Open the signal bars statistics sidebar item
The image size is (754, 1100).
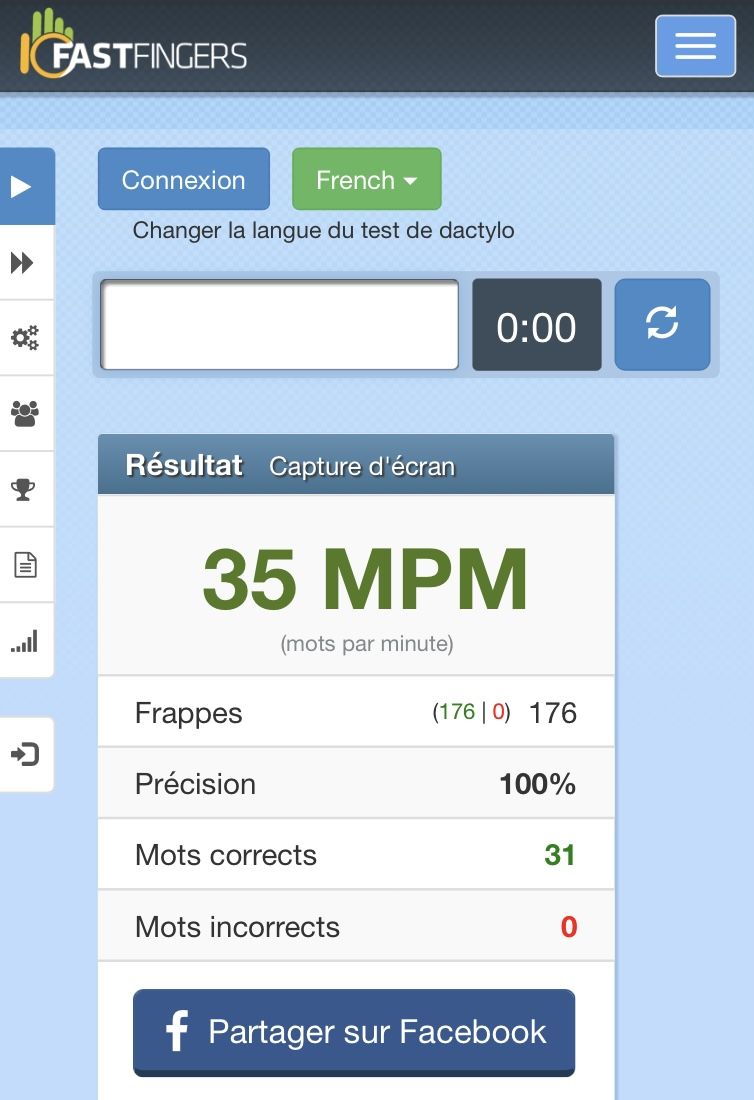point(24,641)
